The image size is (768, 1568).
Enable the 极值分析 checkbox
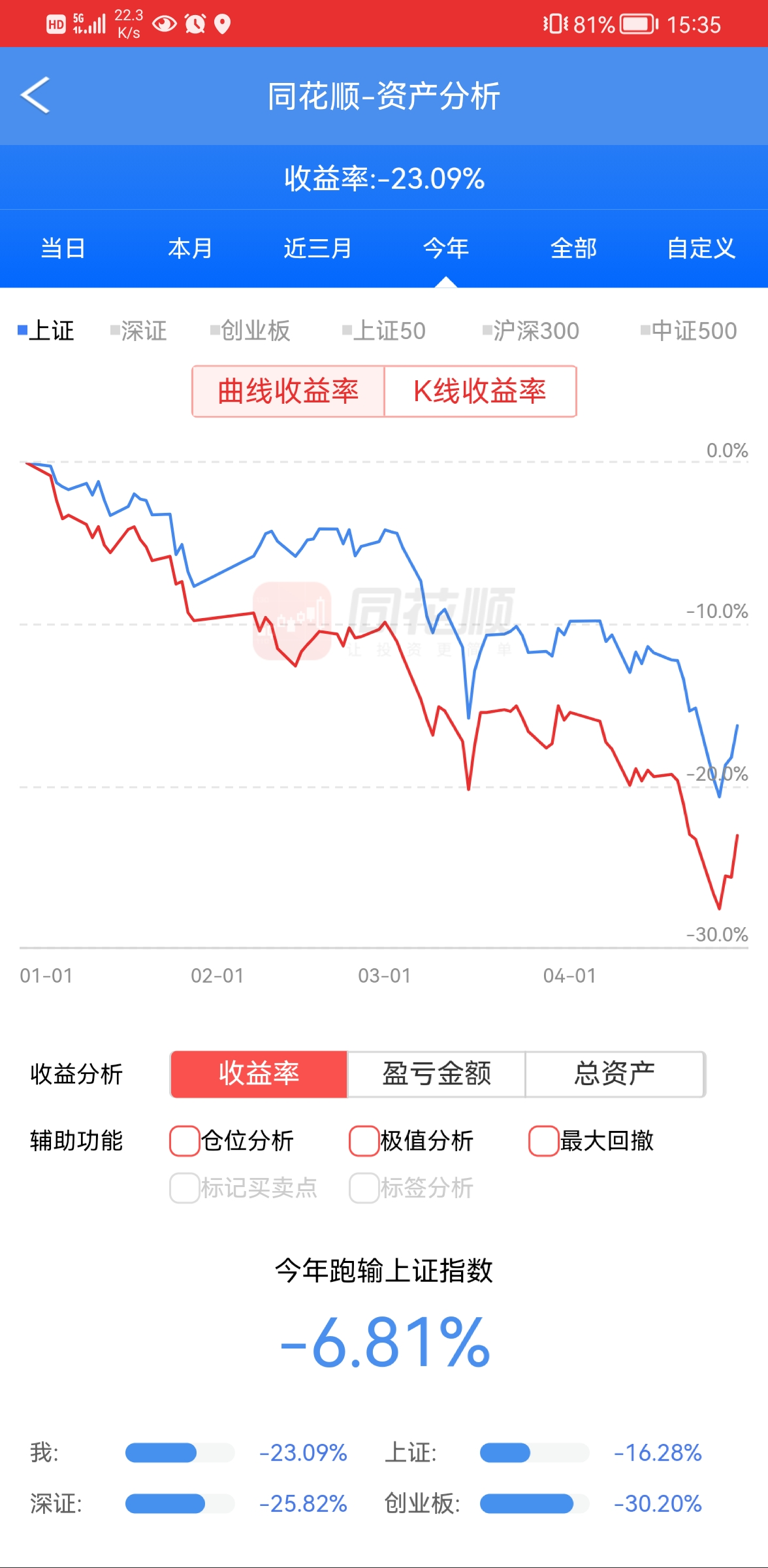411,1141
